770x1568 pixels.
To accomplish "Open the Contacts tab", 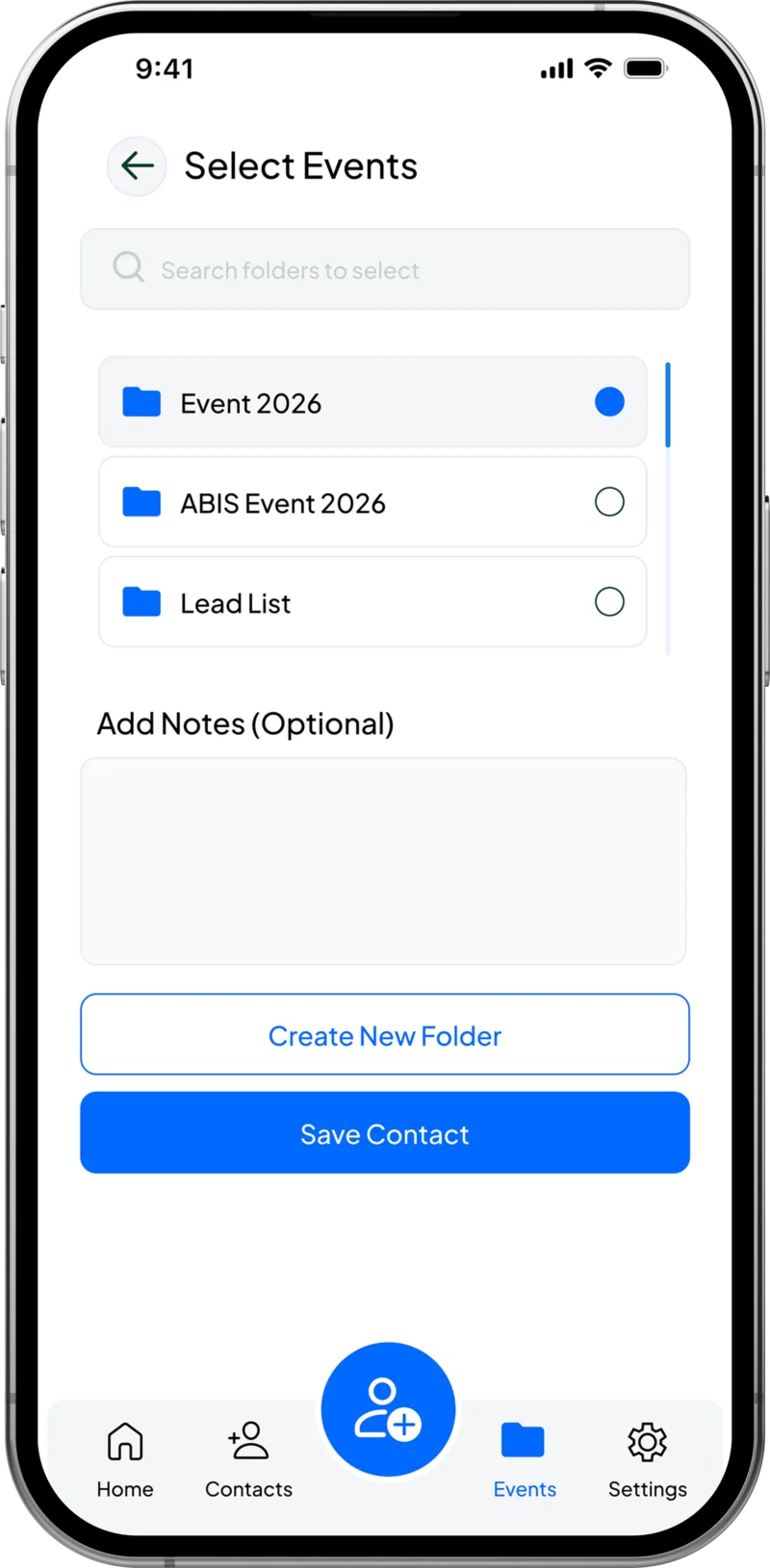I will coord(248,1460).
